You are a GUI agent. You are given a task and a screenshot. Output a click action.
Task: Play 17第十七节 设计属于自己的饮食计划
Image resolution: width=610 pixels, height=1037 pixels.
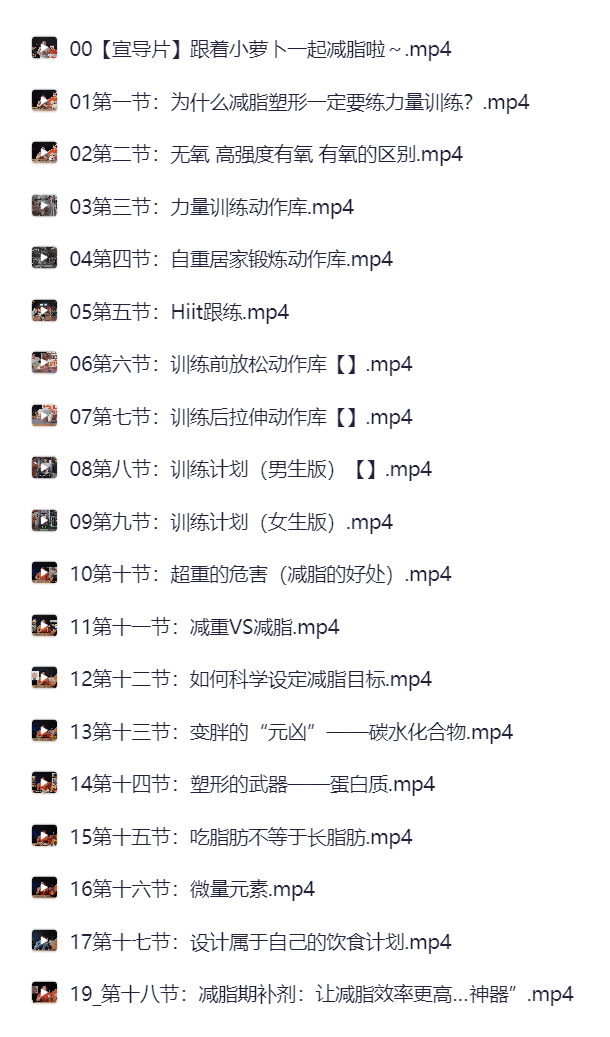(x=260, y=942)
